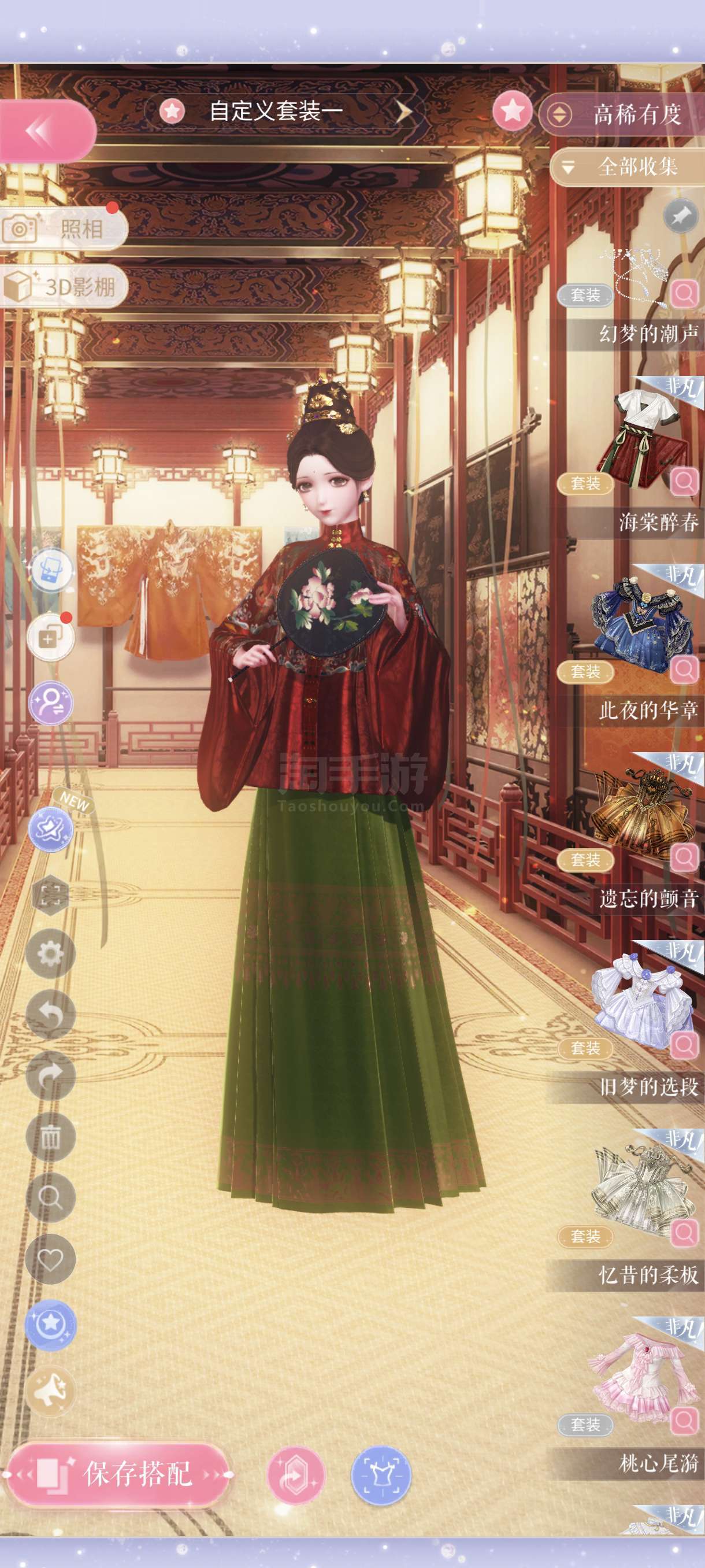
Task: Save the outfit with 保存搭配
Action: pos(117,1474)
